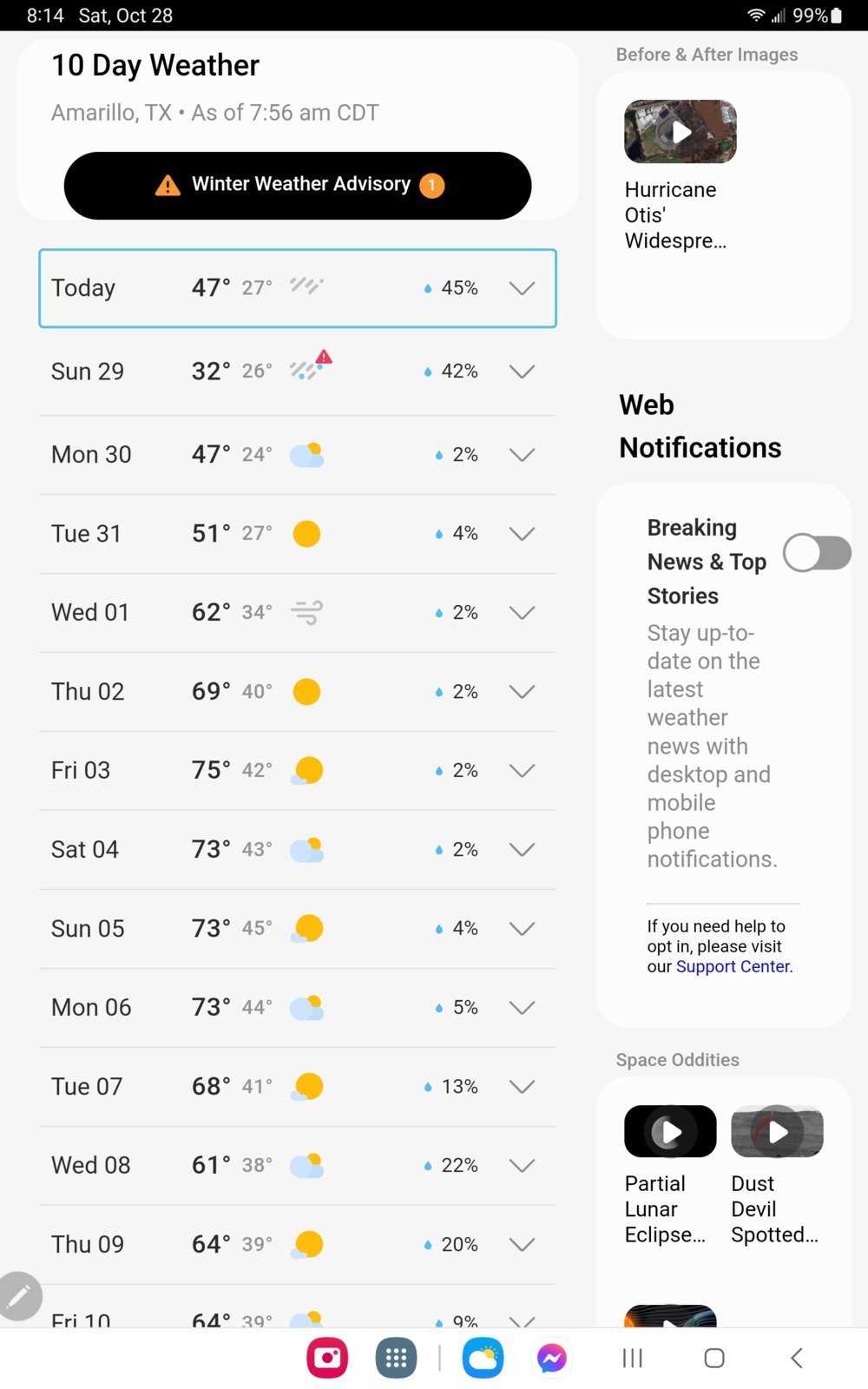
Task: Play the Partial Lunar Eclipse video
Action: click(x=670, y=1131)
